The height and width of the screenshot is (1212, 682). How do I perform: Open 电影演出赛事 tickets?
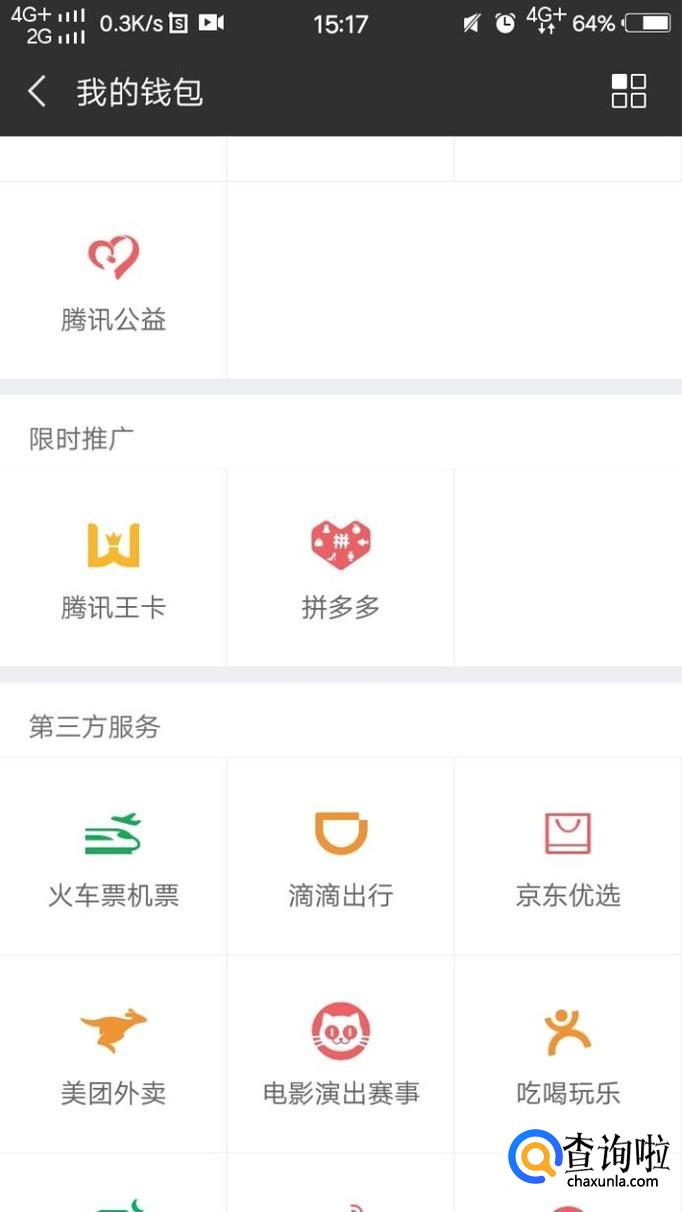pos(340,1054)
